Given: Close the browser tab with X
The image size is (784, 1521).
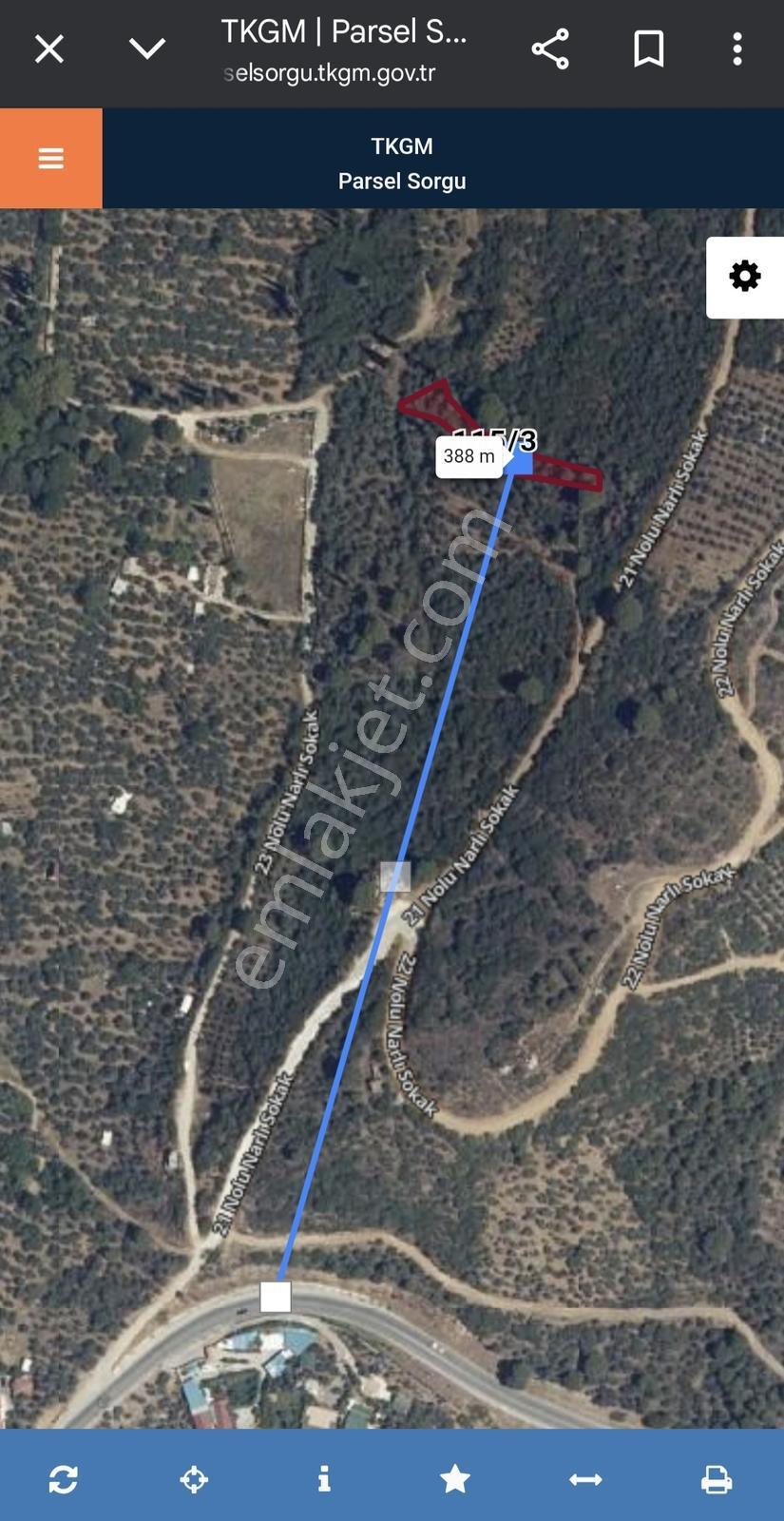Looking at the screenshot, I should (49, 48).
